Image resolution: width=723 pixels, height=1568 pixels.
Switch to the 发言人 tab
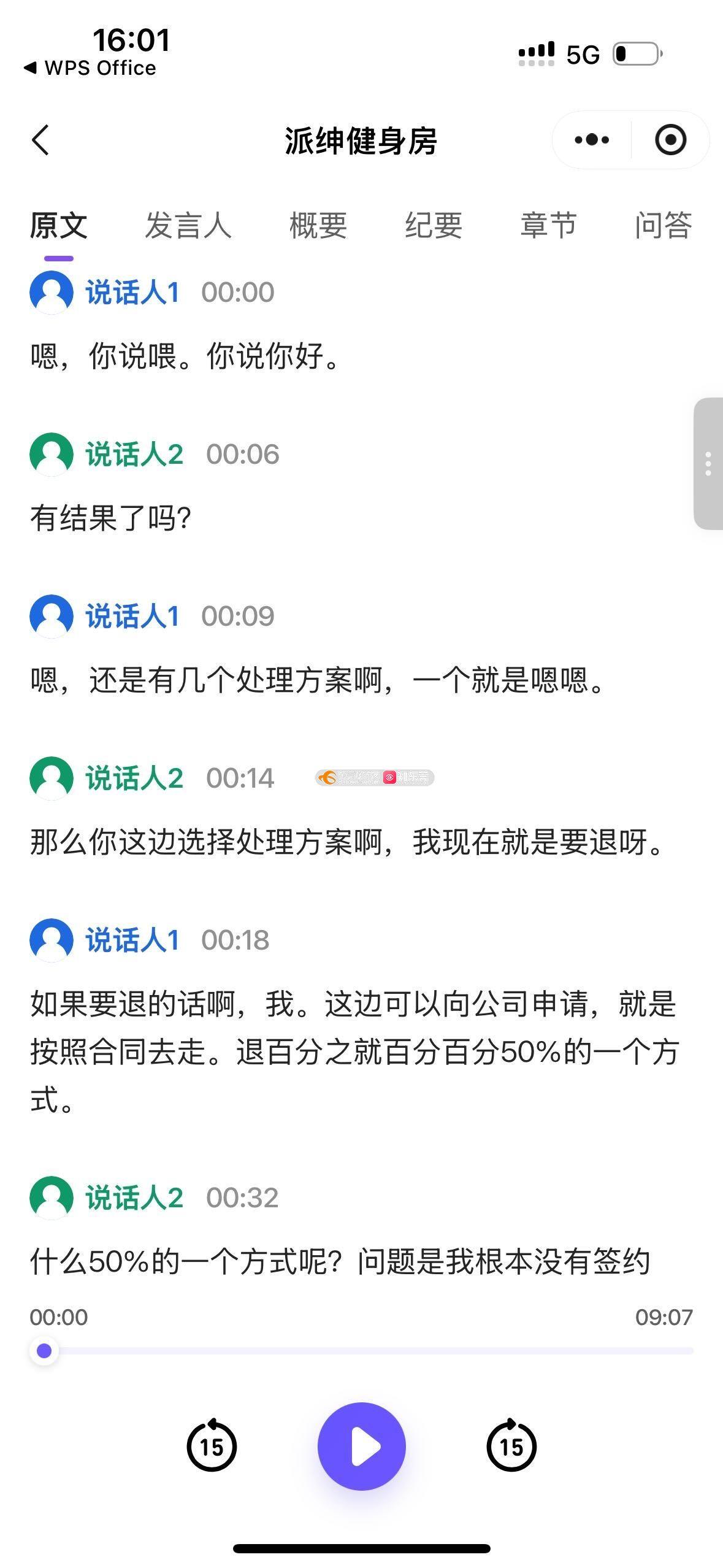point(188,225)
